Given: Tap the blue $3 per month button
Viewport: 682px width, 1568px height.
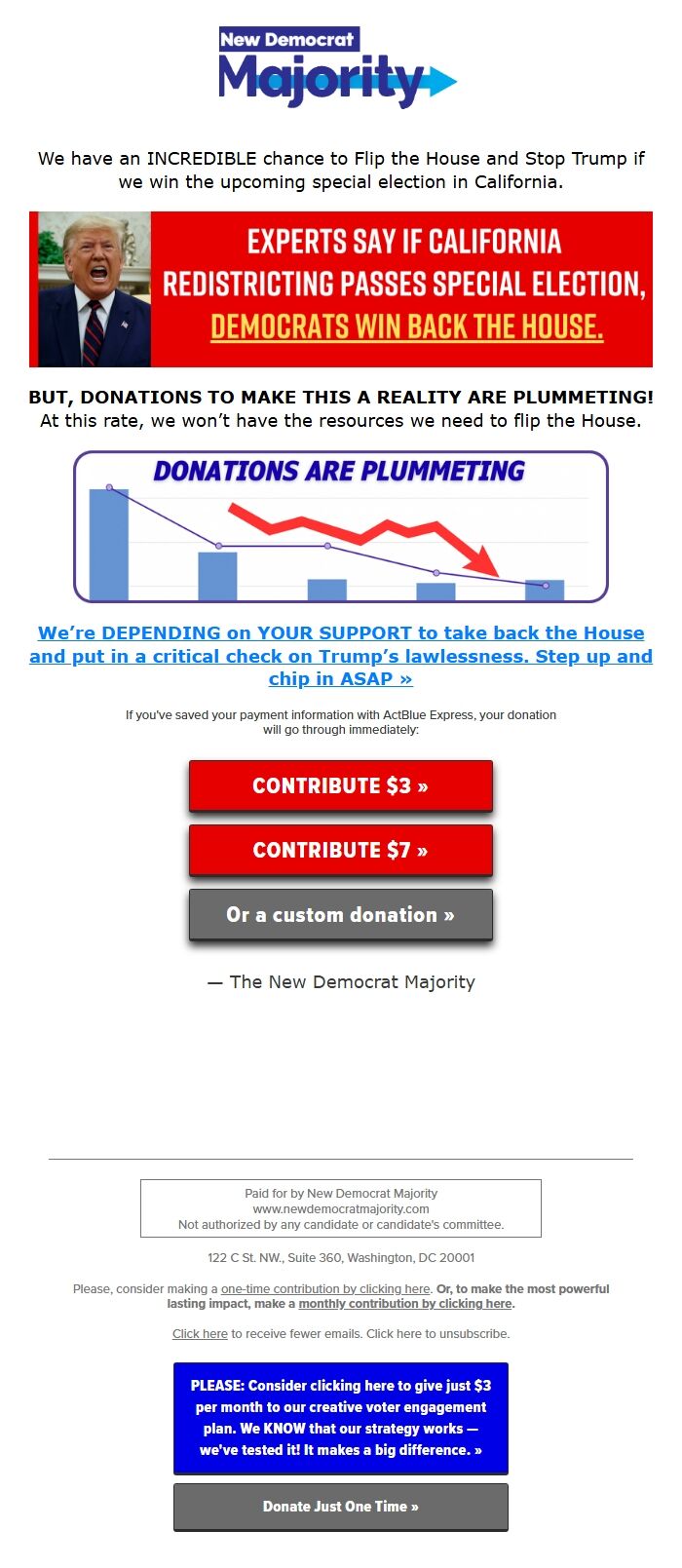Looking at the screenshot, I should [341, 1418].
